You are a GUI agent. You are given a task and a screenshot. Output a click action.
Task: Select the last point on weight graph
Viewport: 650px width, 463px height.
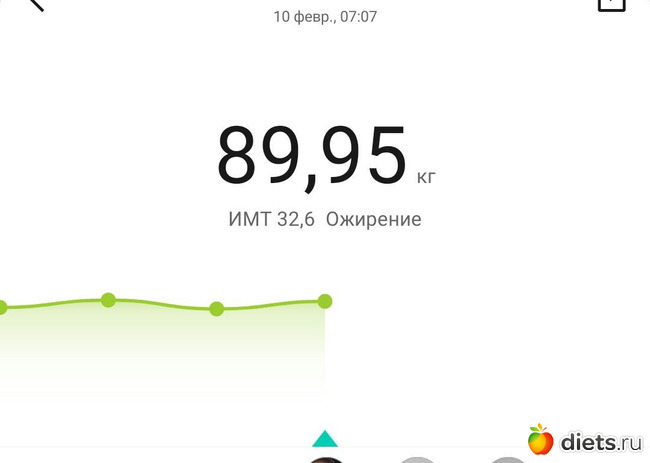click(x=324, y=301)
